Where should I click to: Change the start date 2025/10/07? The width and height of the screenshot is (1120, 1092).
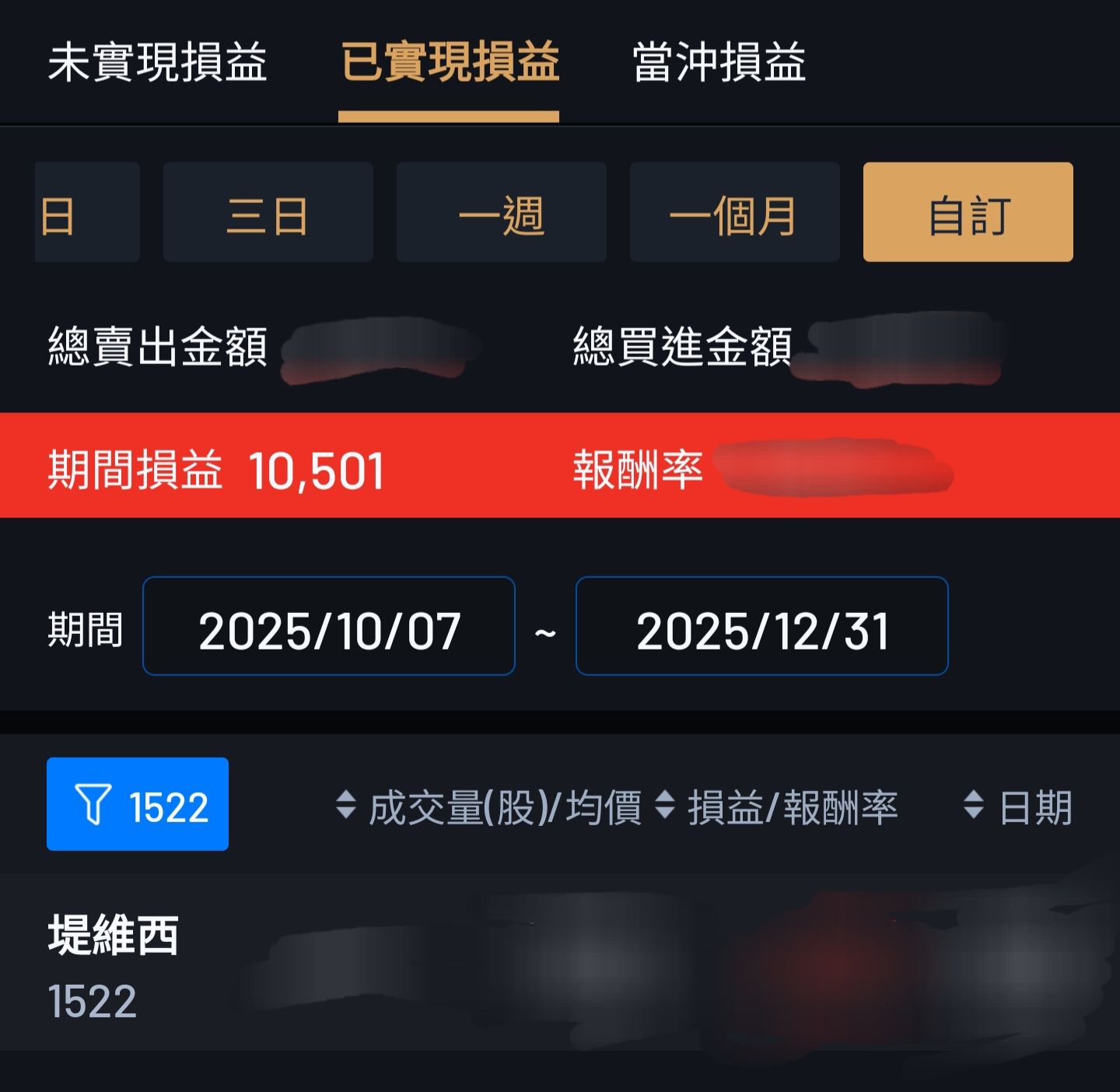click(x=329, y=627)
